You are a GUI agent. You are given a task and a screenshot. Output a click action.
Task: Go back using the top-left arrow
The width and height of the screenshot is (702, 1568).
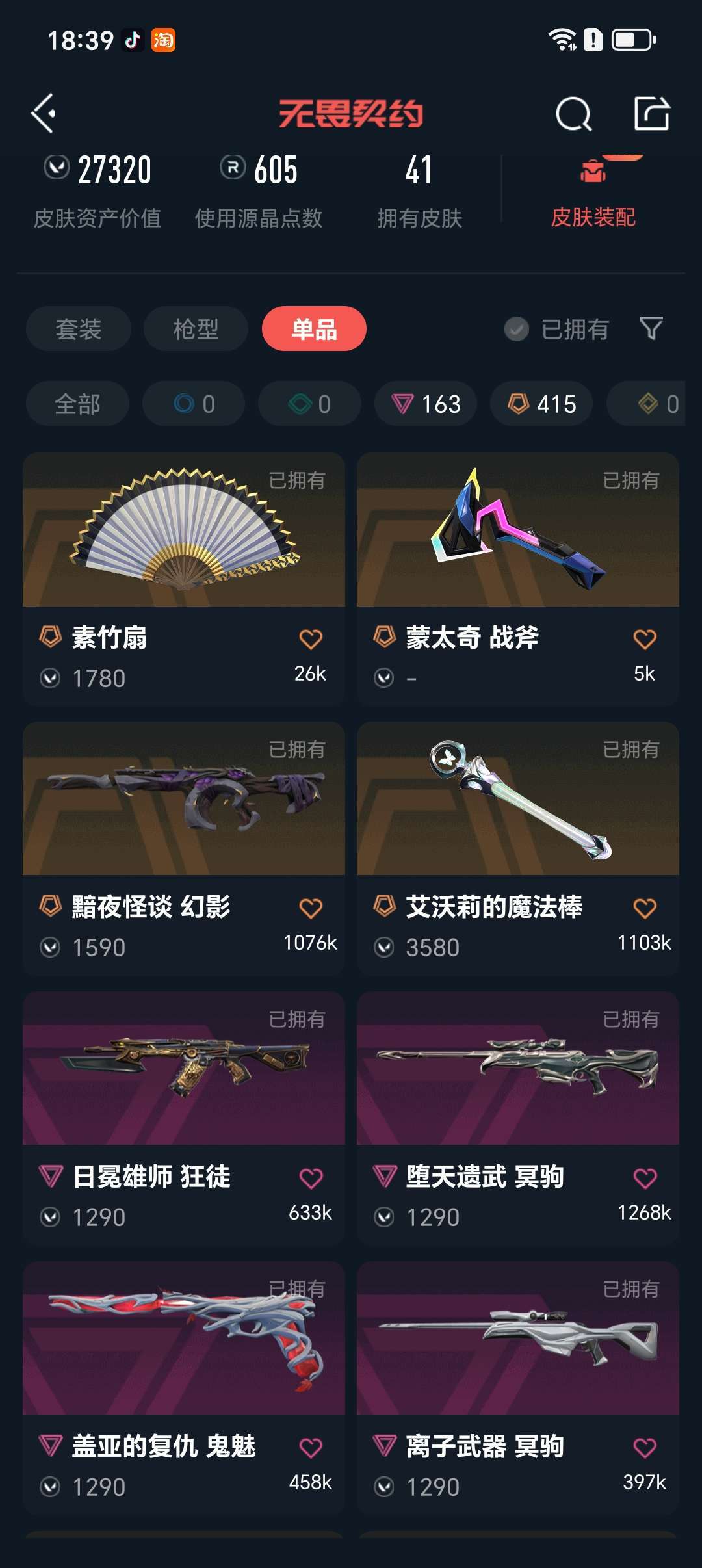click(x=44, y=114)
